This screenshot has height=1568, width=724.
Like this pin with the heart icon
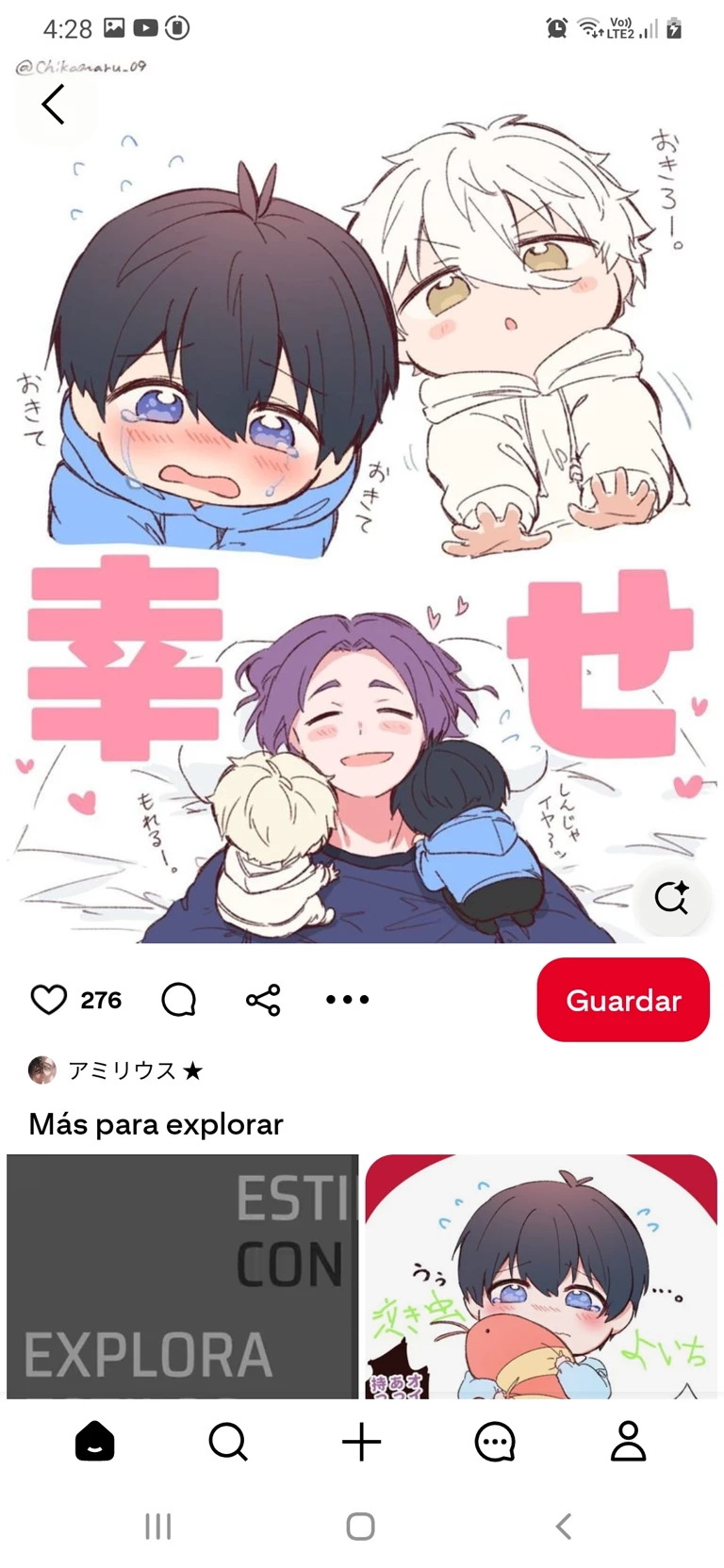(x=49, y=1000)
